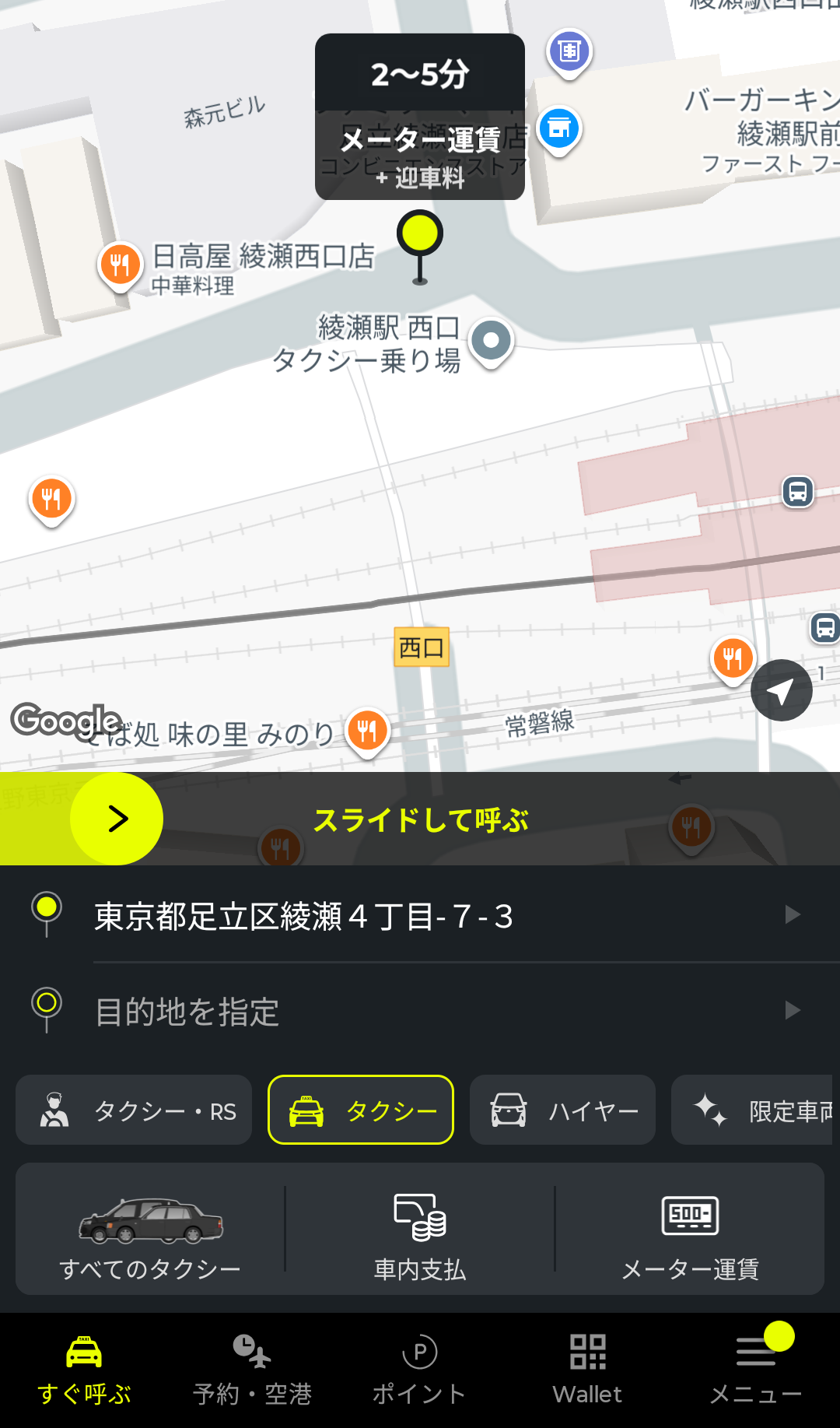Change payment method 車内支払
Viewport: 840px width, 1428px height.
(x=420, y=1230)
